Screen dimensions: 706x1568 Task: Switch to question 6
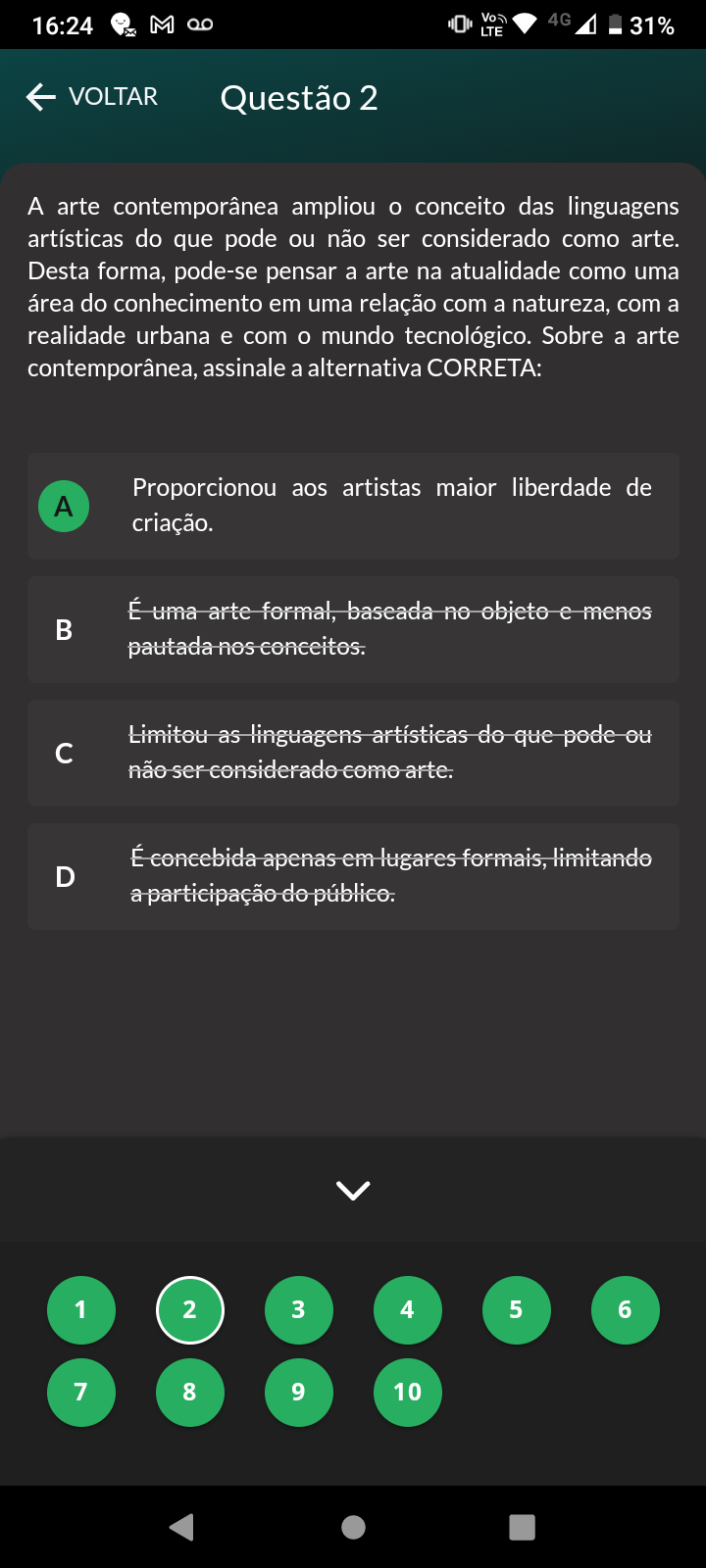pos(626,1310)
